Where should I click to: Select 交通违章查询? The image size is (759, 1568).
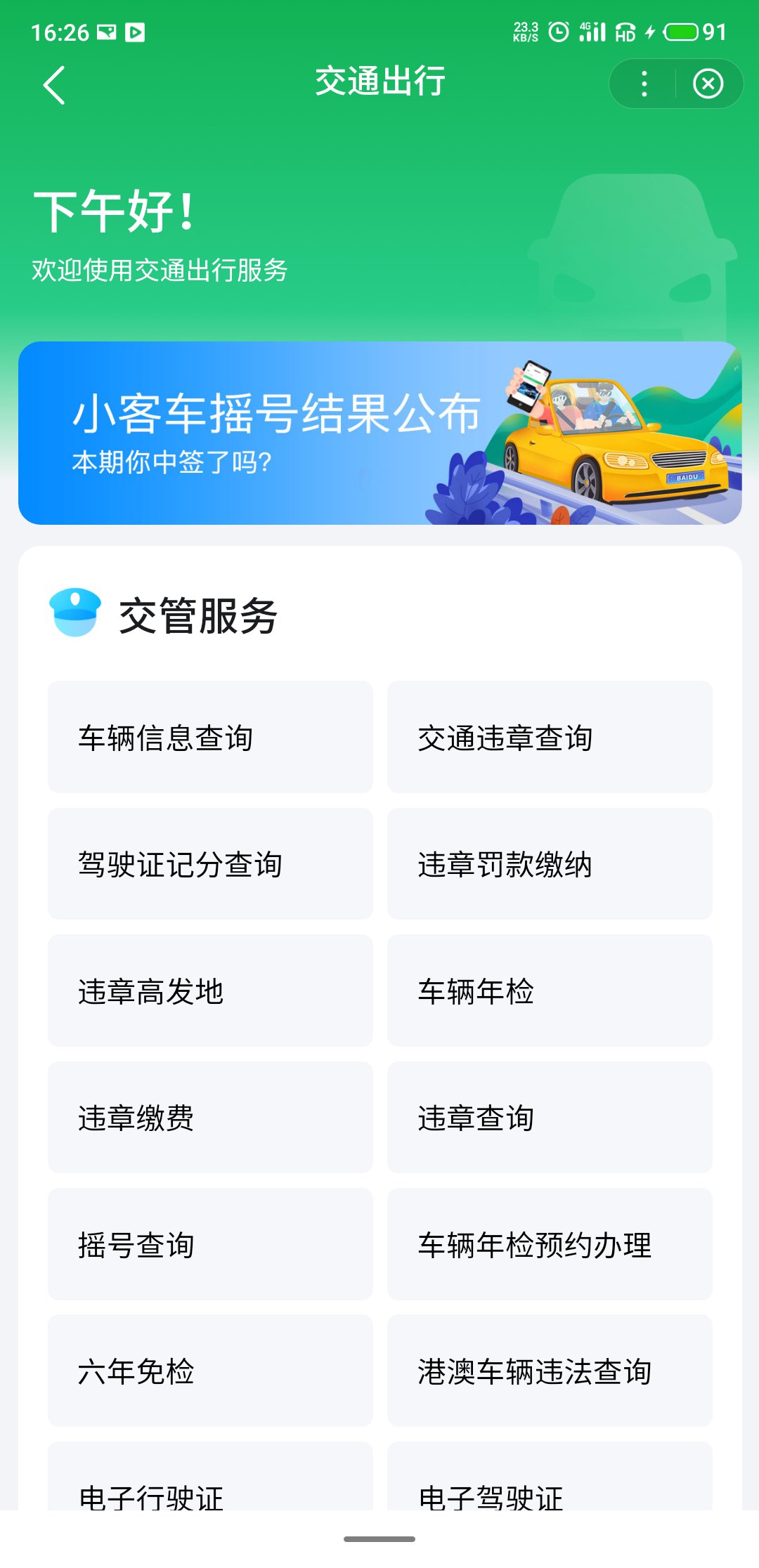point(550,737)
